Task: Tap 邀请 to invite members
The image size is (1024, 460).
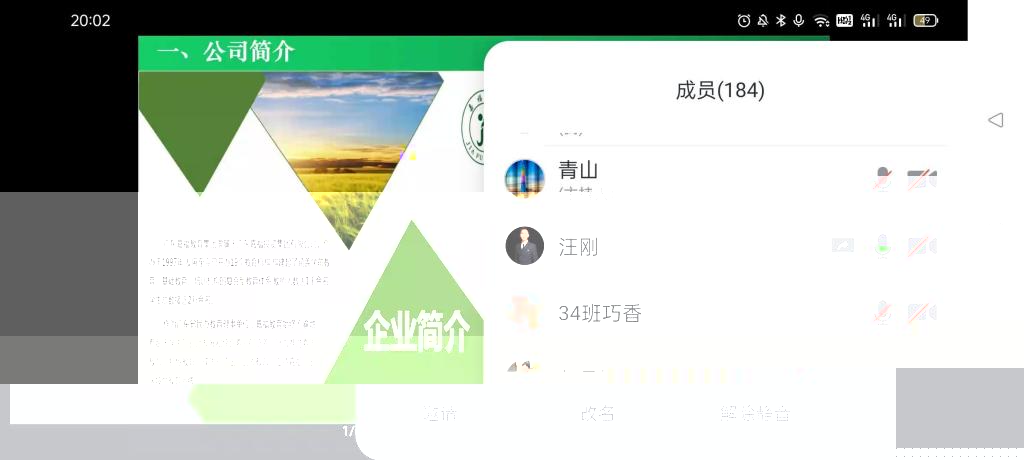Action: click(440, 413)
